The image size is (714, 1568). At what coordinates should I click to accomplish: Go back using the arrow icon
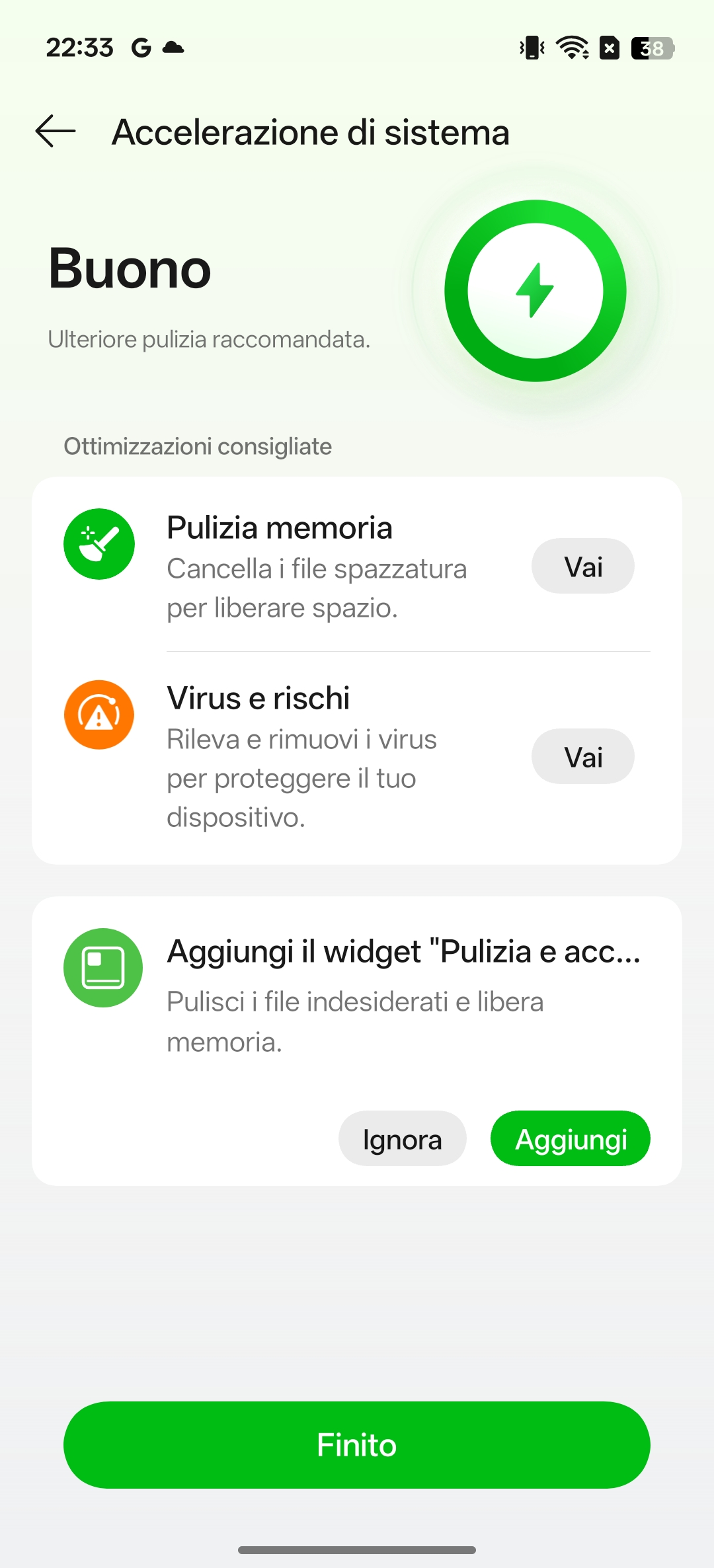(x=56, y=132)
